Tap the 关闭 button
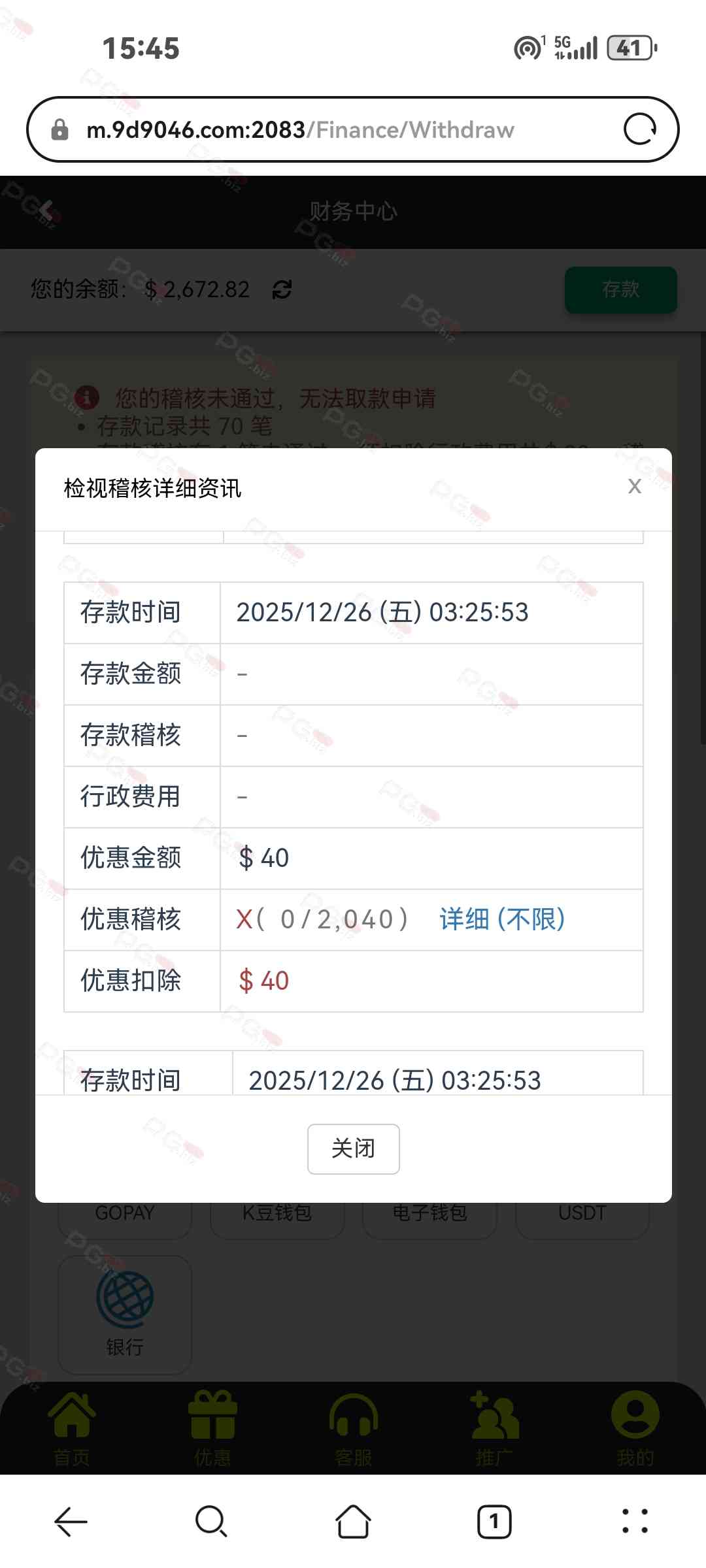The width and height of the screenshot is (706, 1568). click(x=354, y=1149)
